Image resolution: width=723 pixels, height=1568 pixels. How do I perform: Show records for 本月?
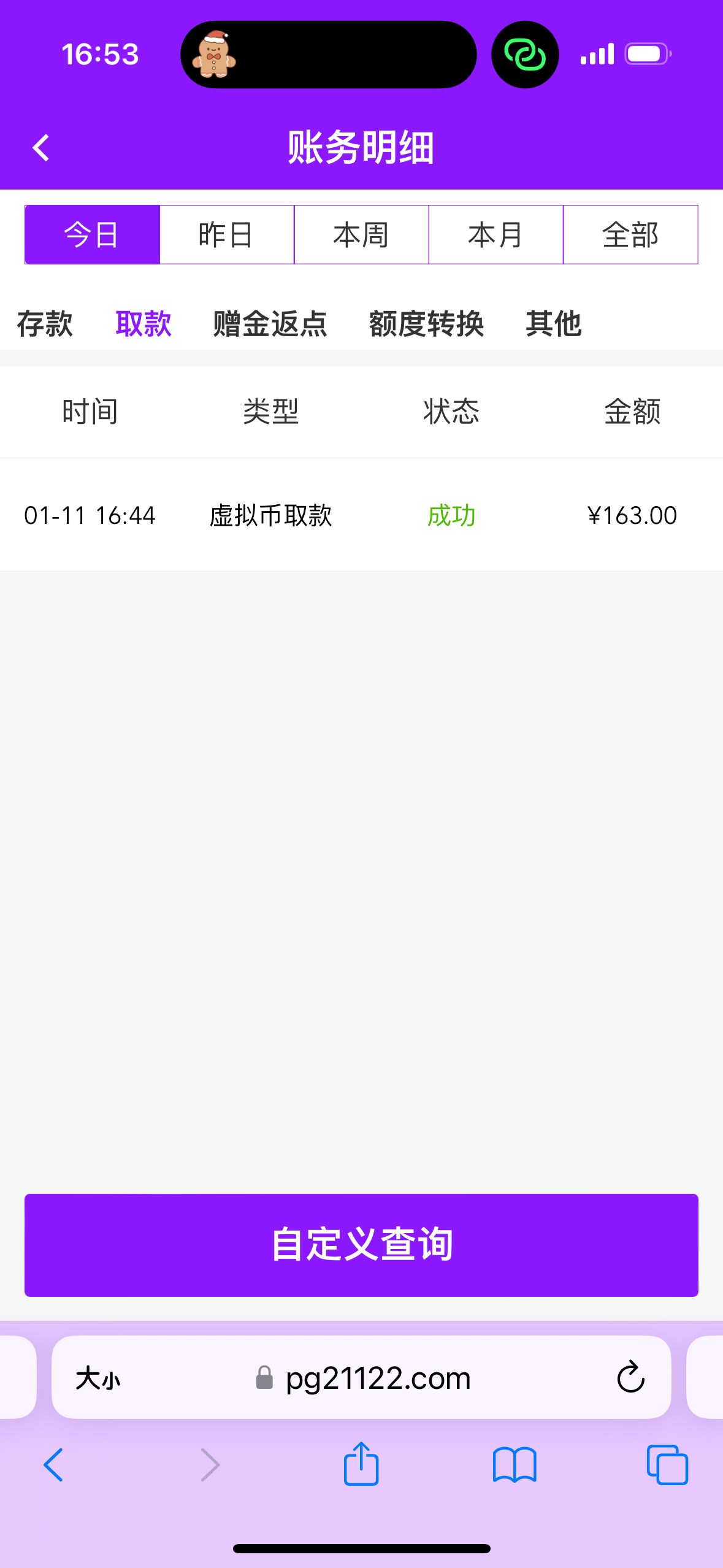tap(495, 235)
